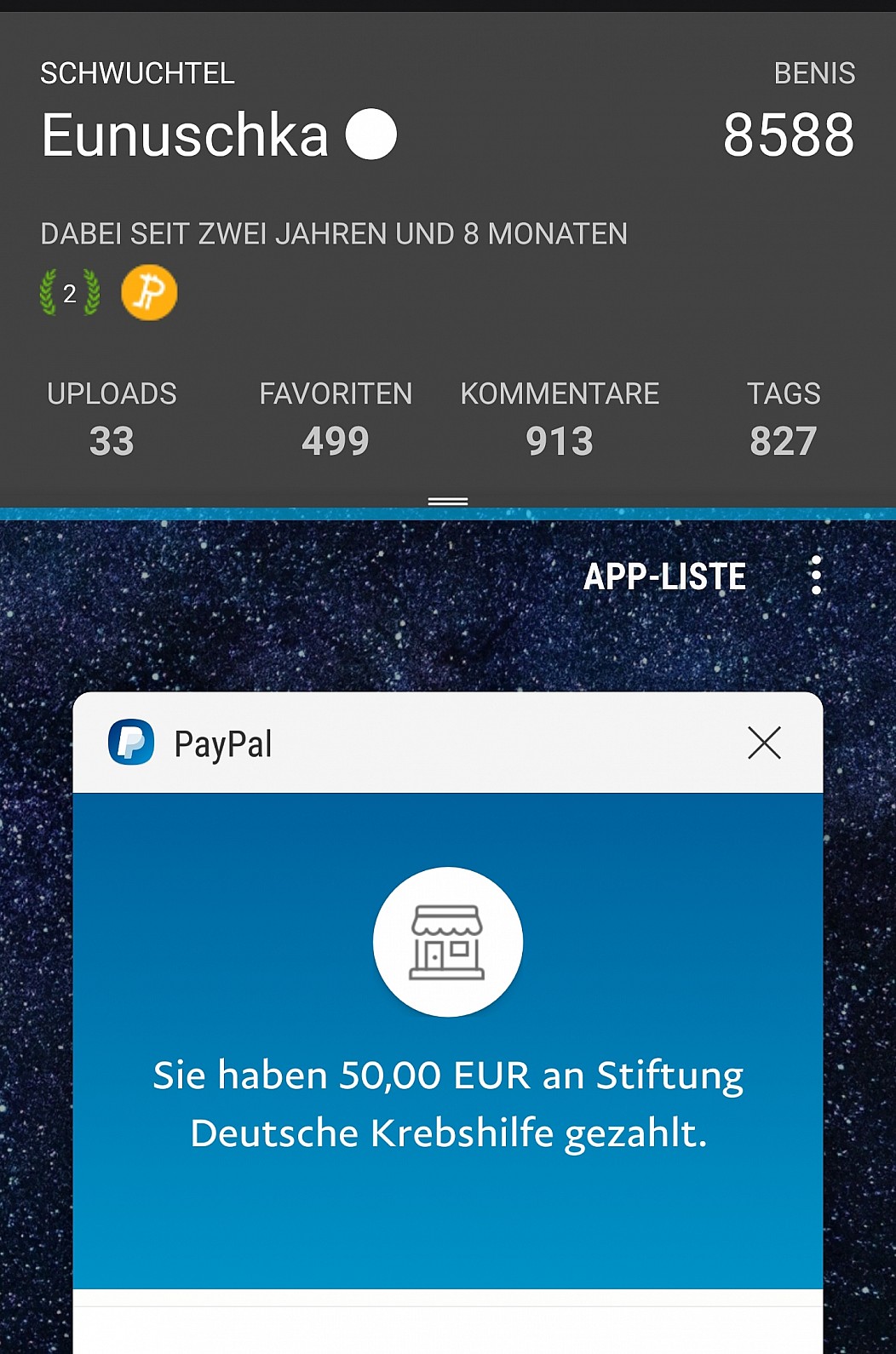Tap the split-screen divider handle
896x1354 pixels.
448,502
